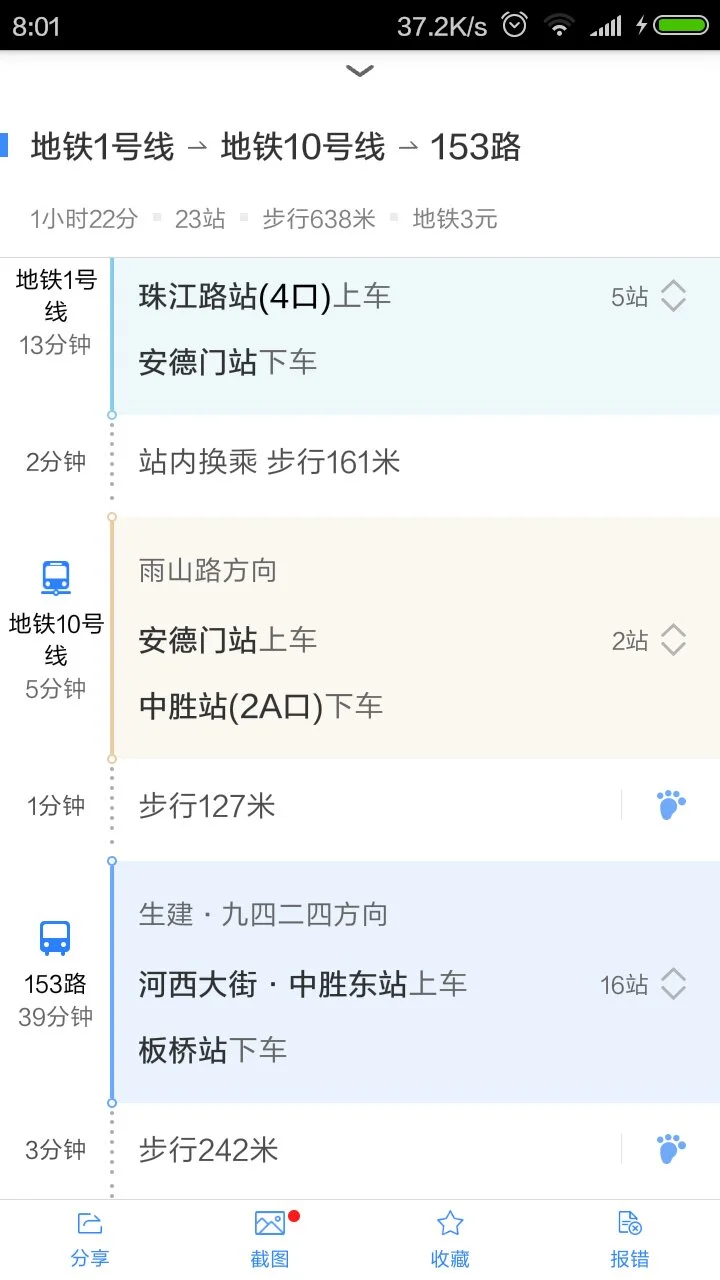
Task: Tap the 站内换乘 步行161米 transfer row
Action: click(x=264, y=461)
